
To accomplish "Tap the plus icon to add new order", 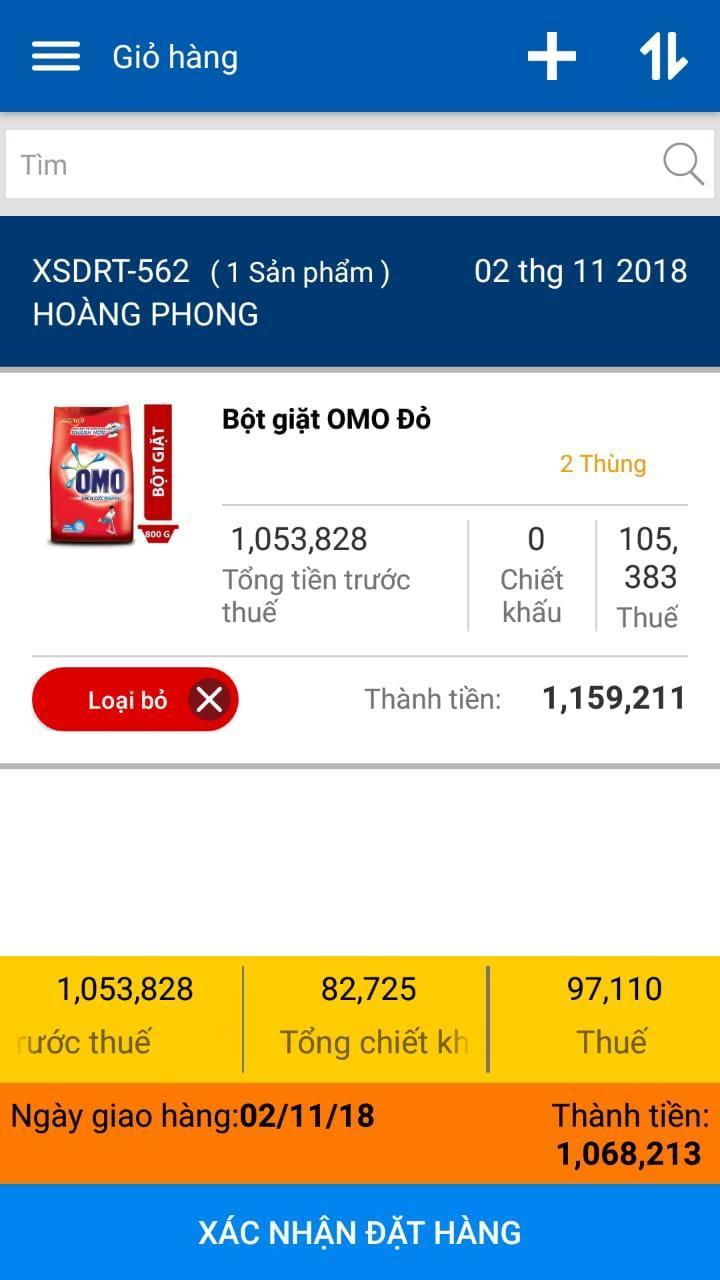I will [551, 57].
